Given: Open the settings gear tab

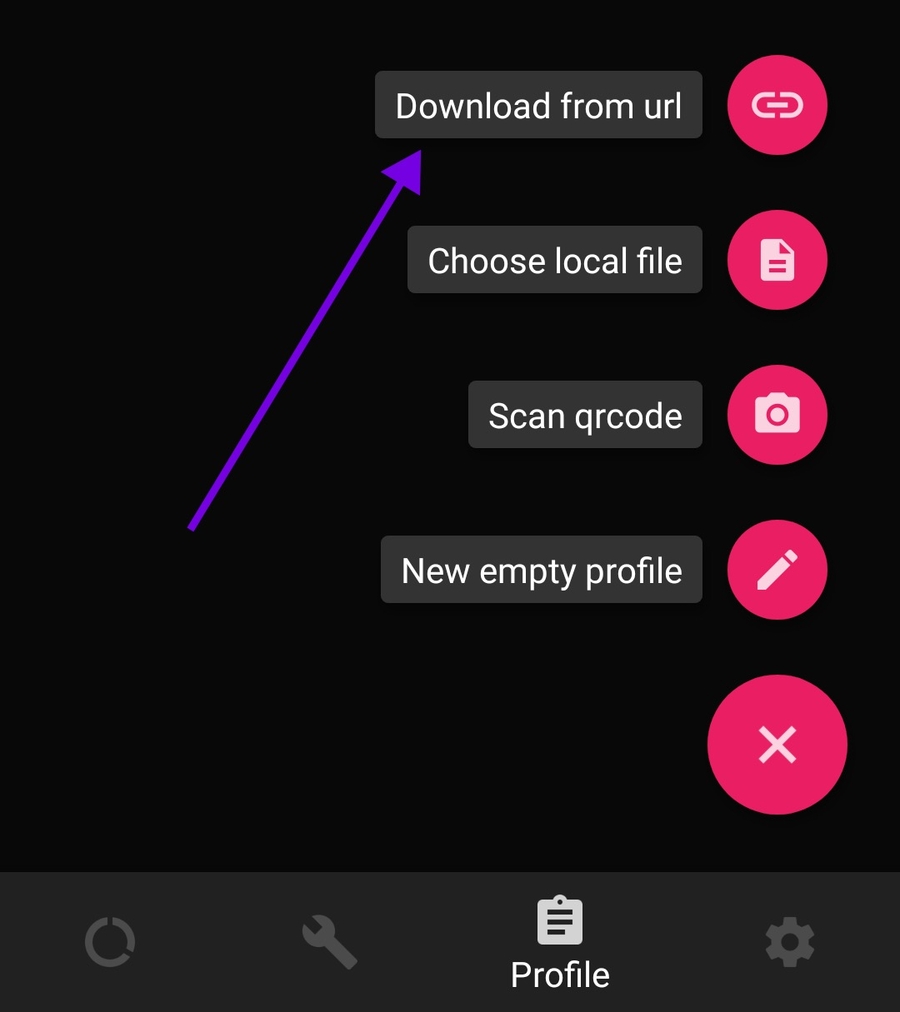Looking at the screenshot, I should pos(790,943).
